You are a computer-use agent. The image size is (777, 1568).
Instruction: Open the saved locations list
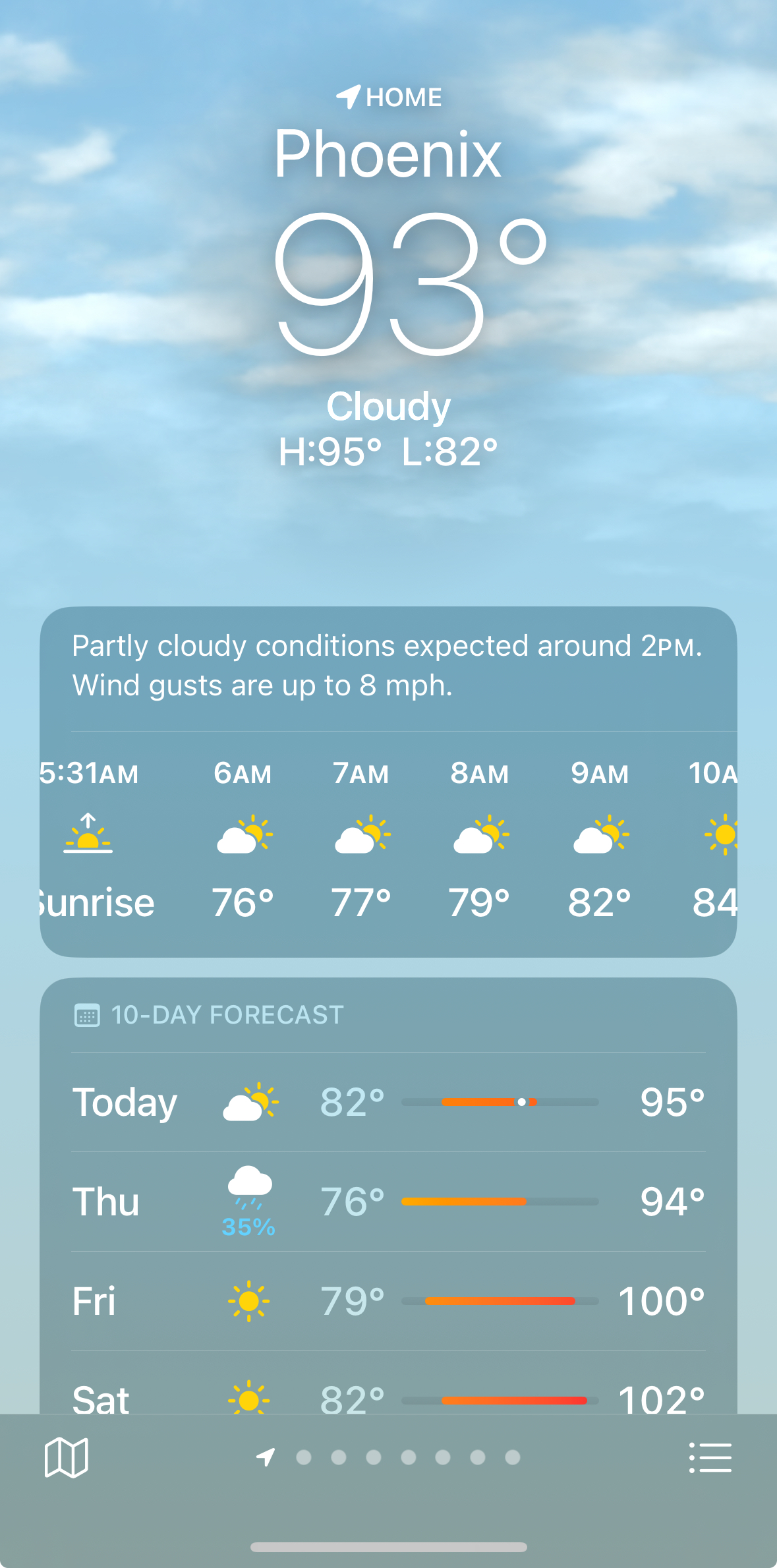(x=710, y=1457)
